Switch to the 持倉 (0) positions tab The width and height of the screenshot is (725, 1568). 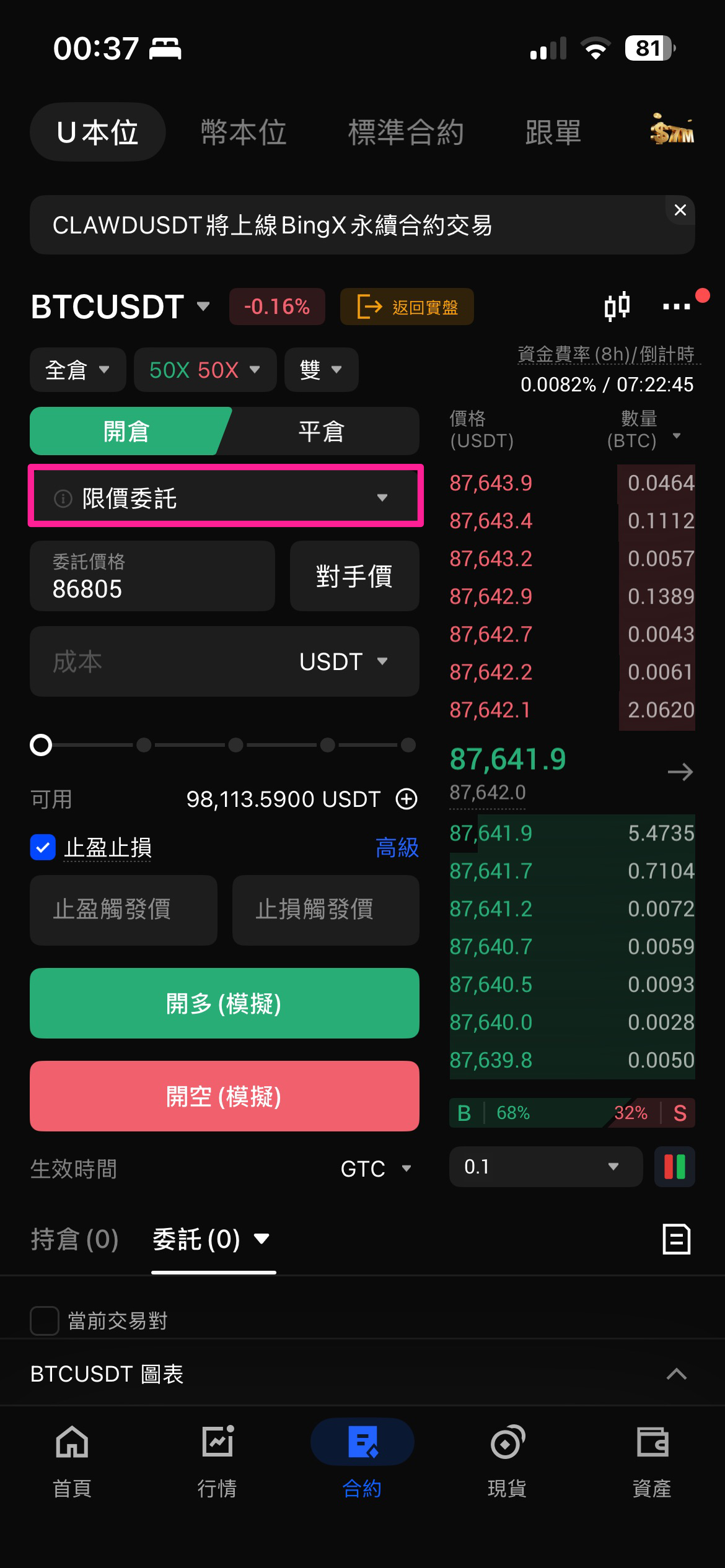click(75, 1240)
